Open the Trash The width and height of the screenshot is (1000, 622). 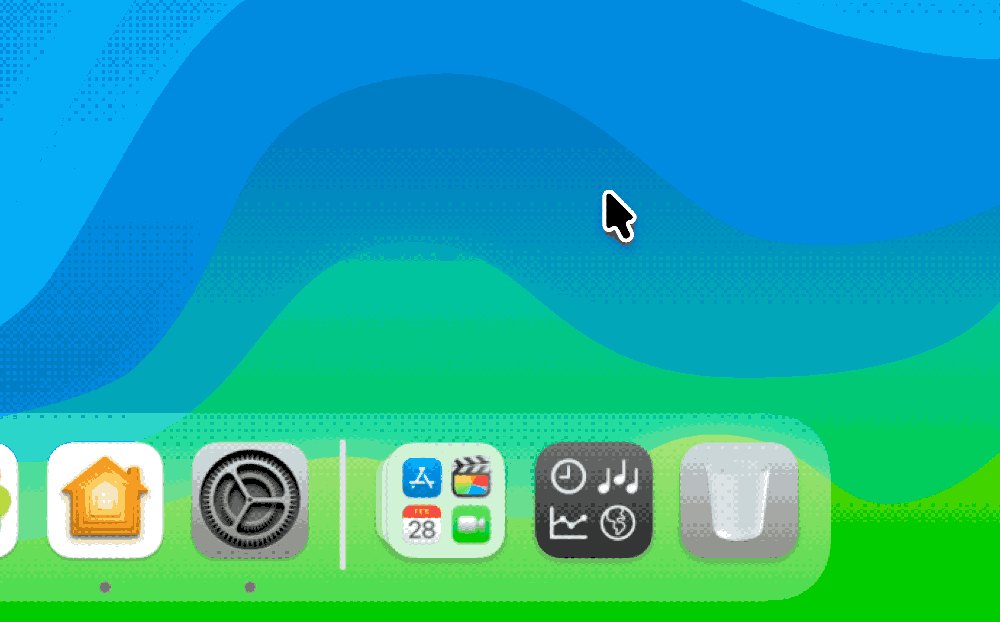click(738, 499)
